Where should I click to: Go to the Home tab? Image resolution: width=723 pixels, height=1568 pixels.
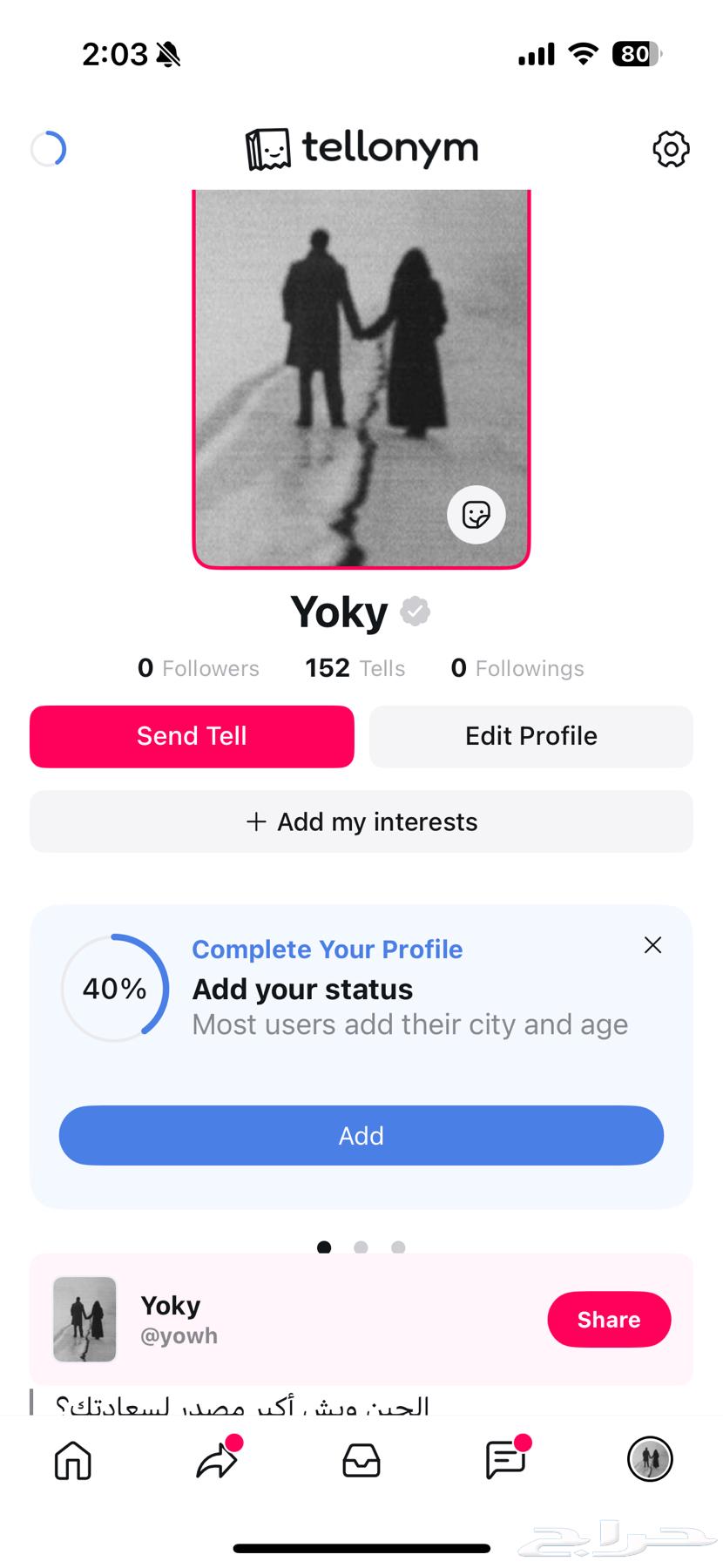coord(73,1460)
